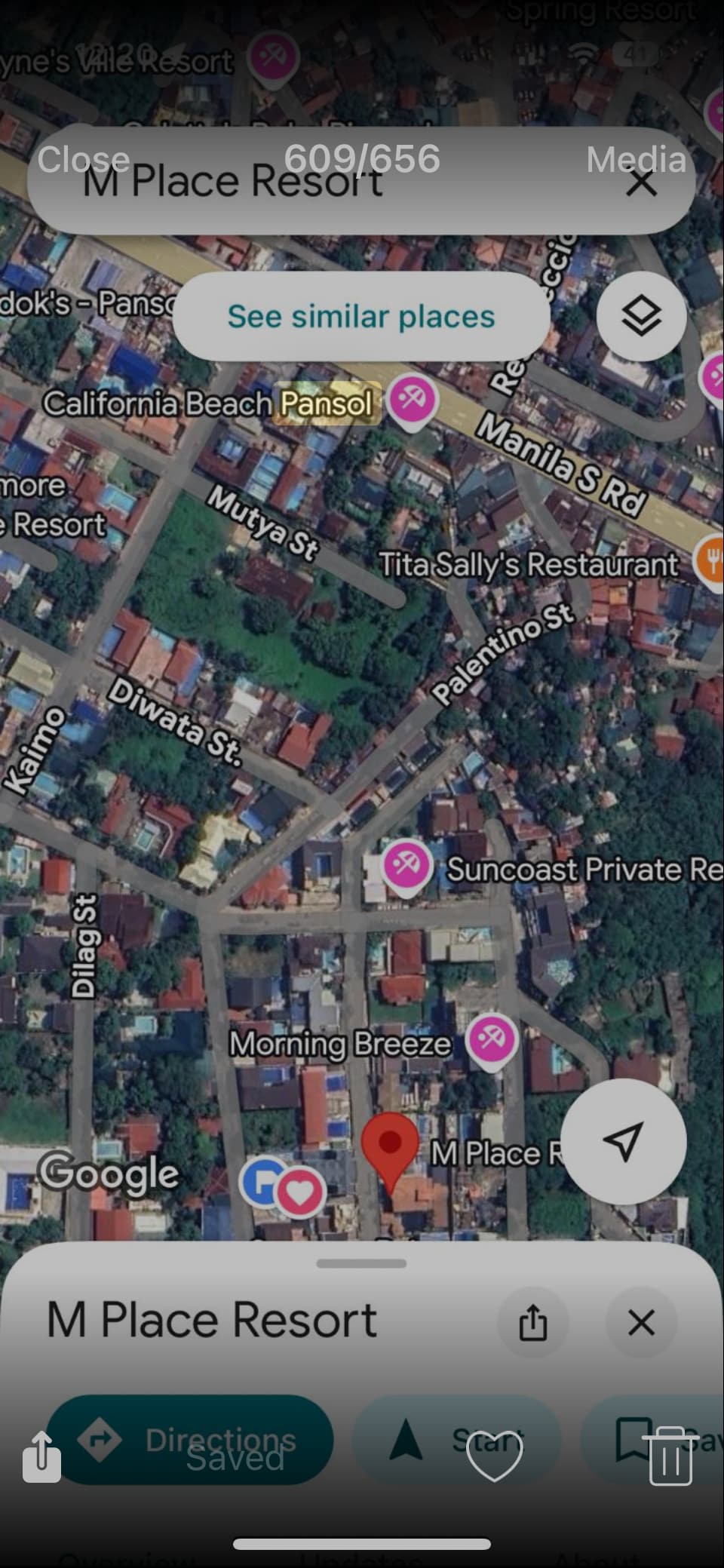Share this photo from the viewer toolbar
The height and width of the screenshot is (1568, 724).
[x=41, y=1456]
